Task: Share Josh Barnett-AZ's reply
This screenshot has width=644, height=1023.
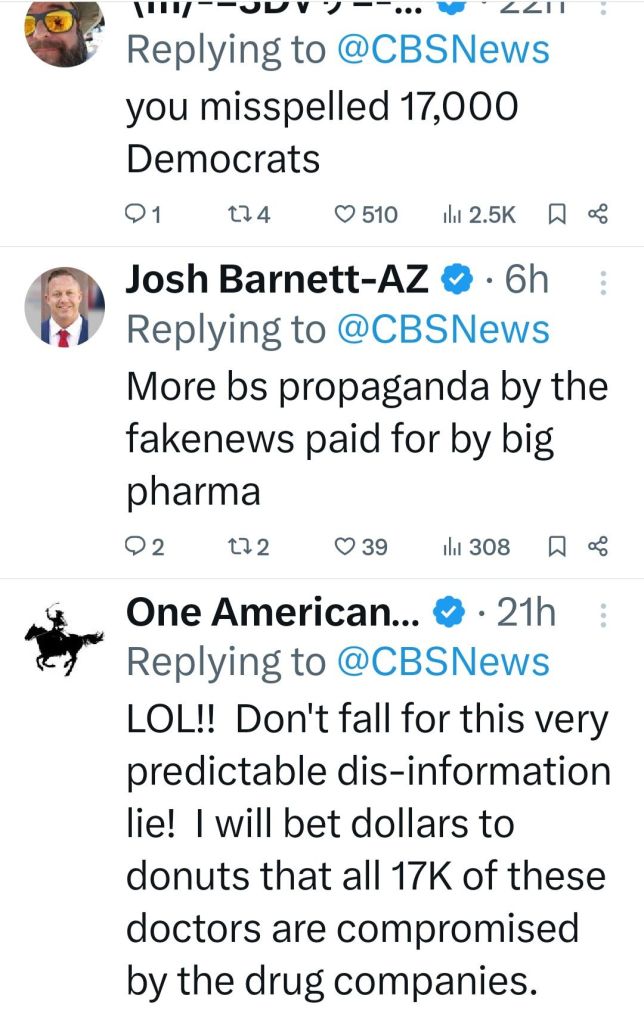Action: (599, 546)
